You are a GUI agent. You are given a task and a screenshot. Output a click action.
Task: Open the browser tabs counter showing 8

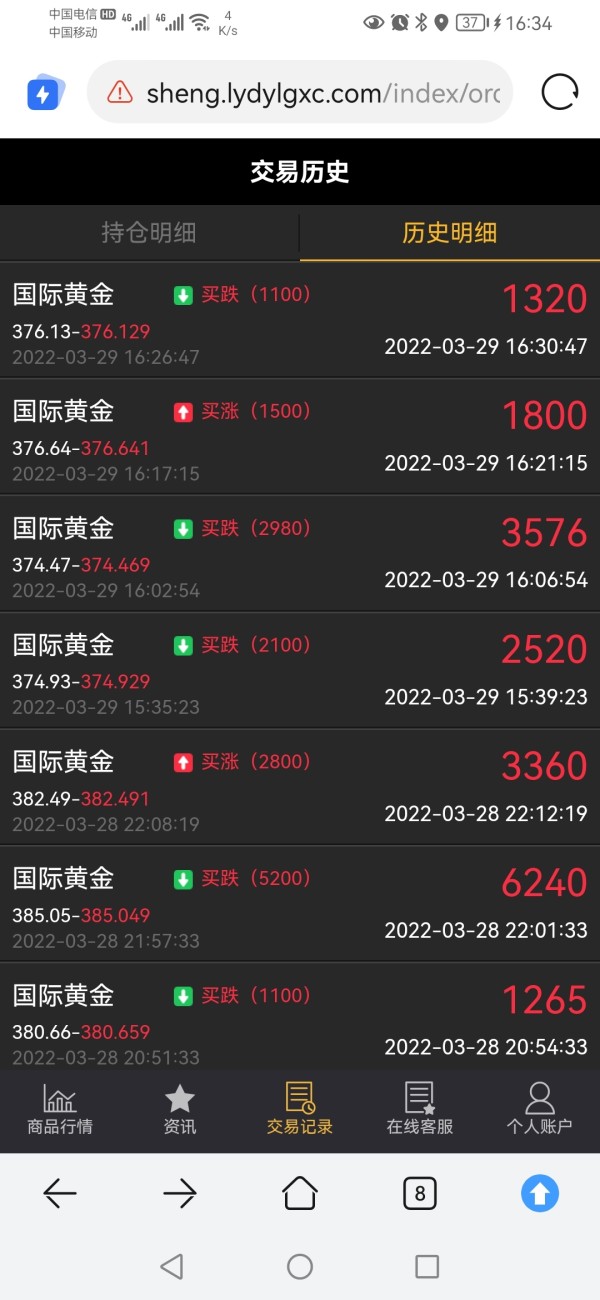click(420, 1193)
